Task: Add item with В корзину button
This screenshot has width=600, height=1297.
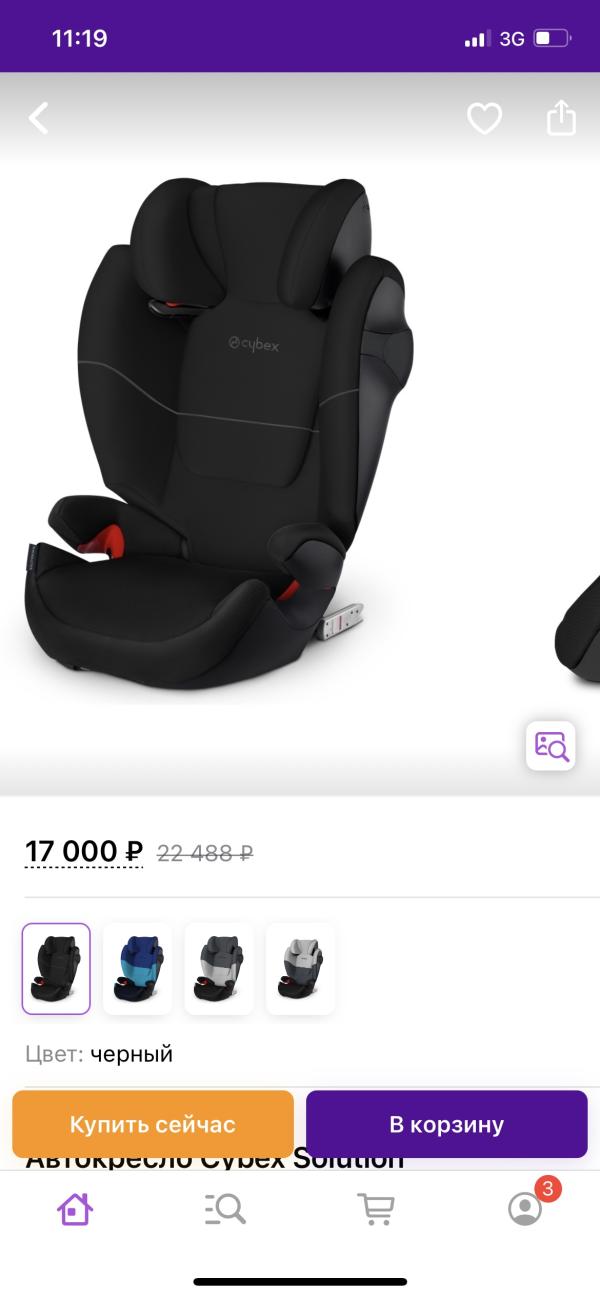Action: 446,1124
